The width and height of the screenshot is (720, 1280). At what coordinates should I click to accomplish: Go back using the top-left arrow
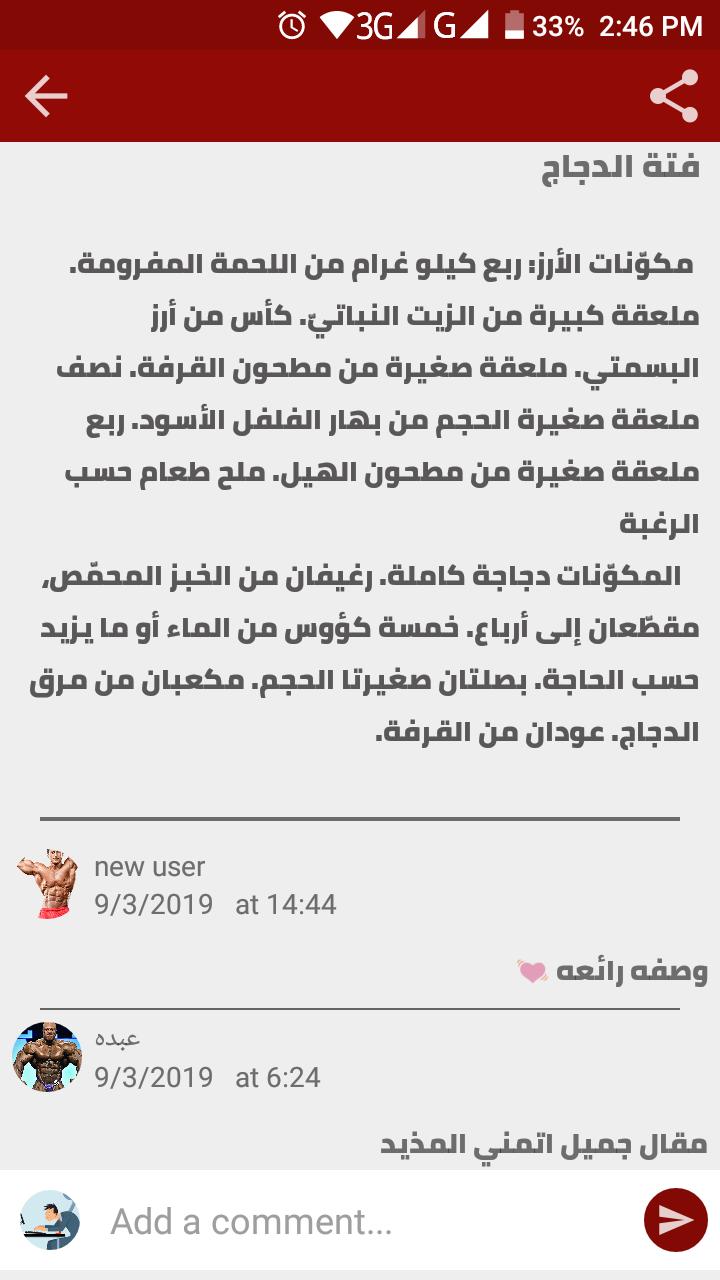(x=46, y=96)
